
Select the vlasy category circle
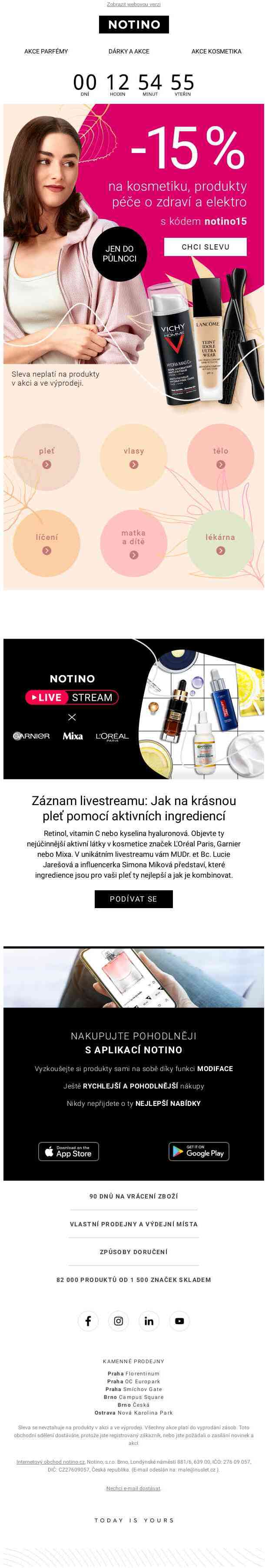point(133,457)
